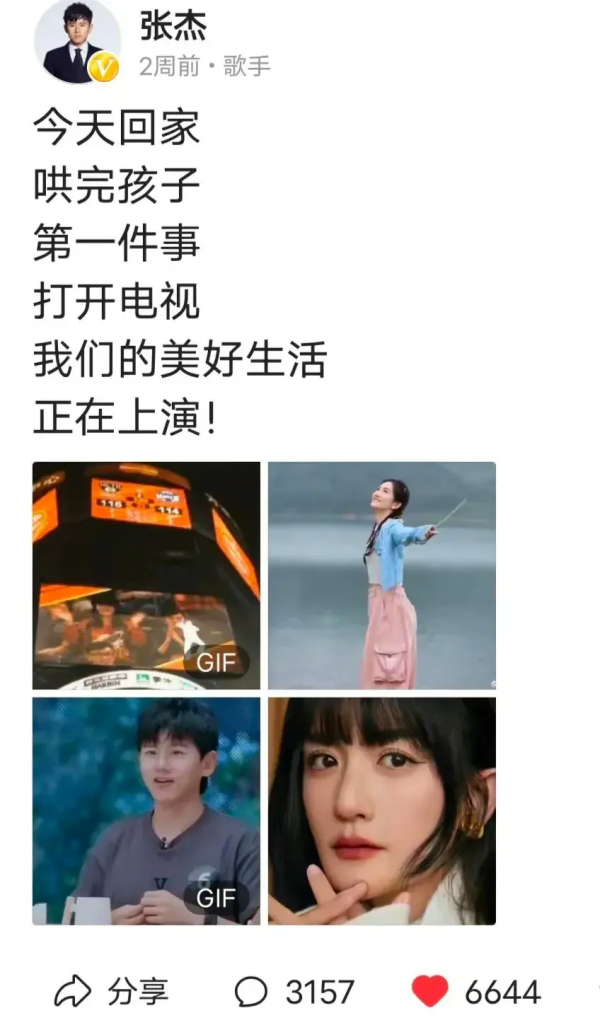This screenshot has width=600, height=1030.
Task: View the close-up portrait with gold earring
Action: pyautogui.click(x=382, y=810)
